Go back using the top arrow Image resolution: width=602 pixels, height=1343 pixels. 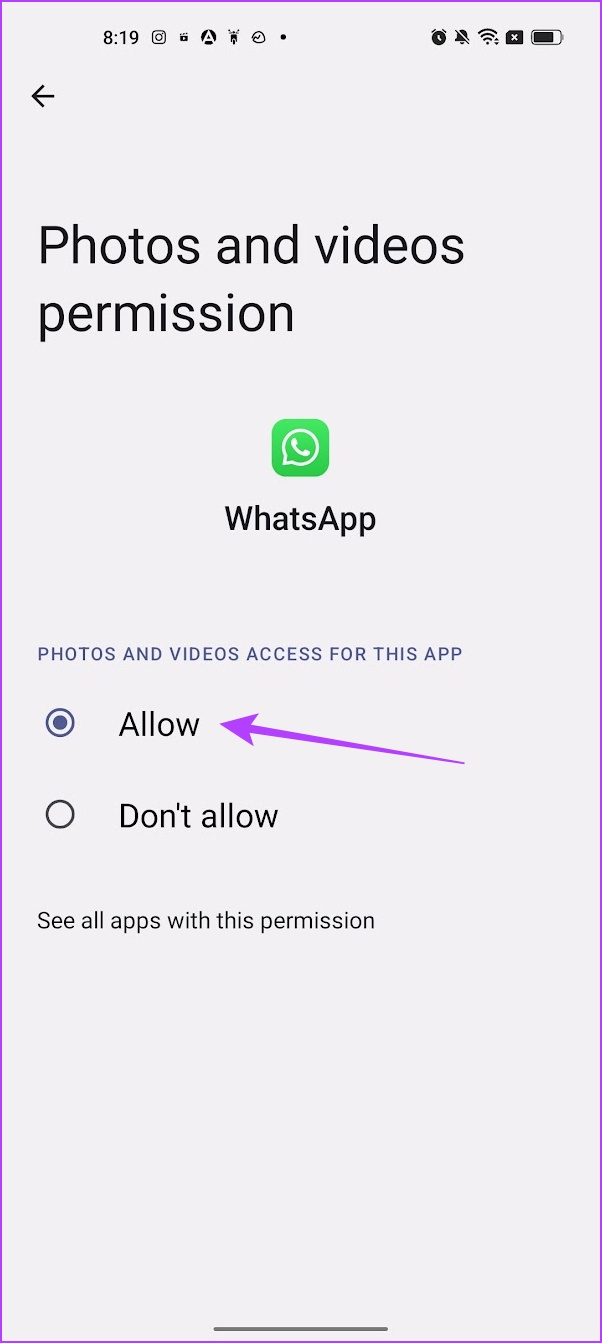[43, 96]
